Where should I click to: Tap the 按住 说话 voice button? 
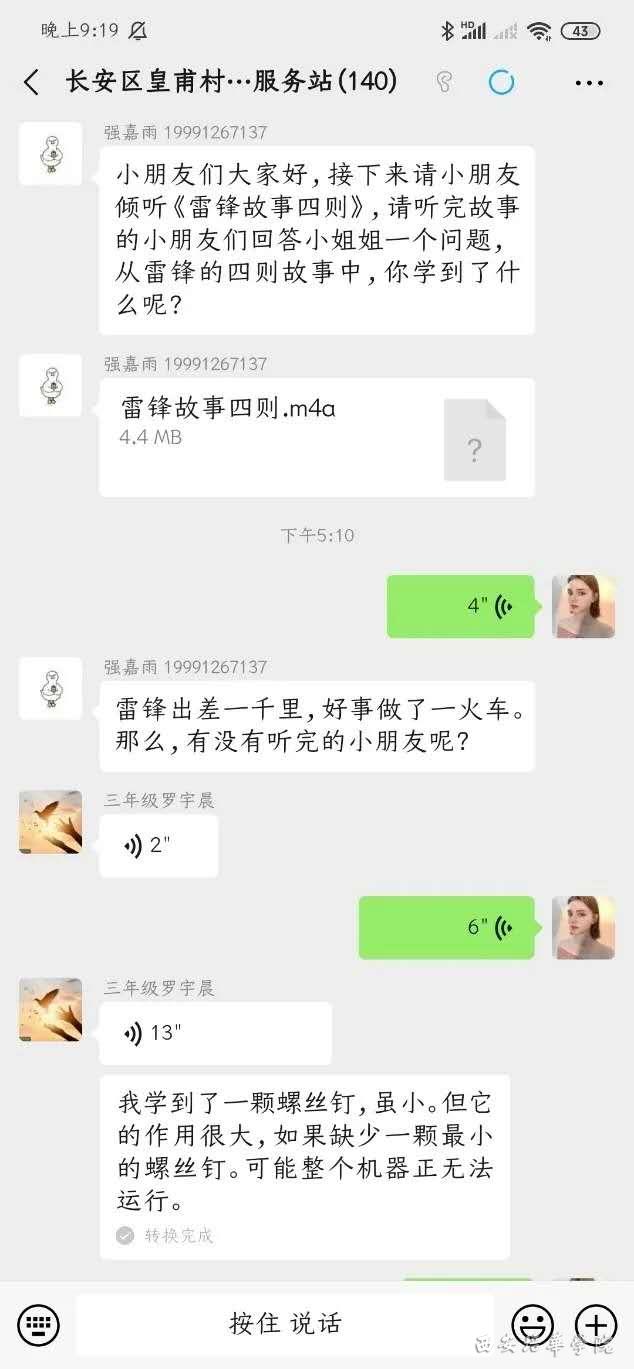point(285,1324)
